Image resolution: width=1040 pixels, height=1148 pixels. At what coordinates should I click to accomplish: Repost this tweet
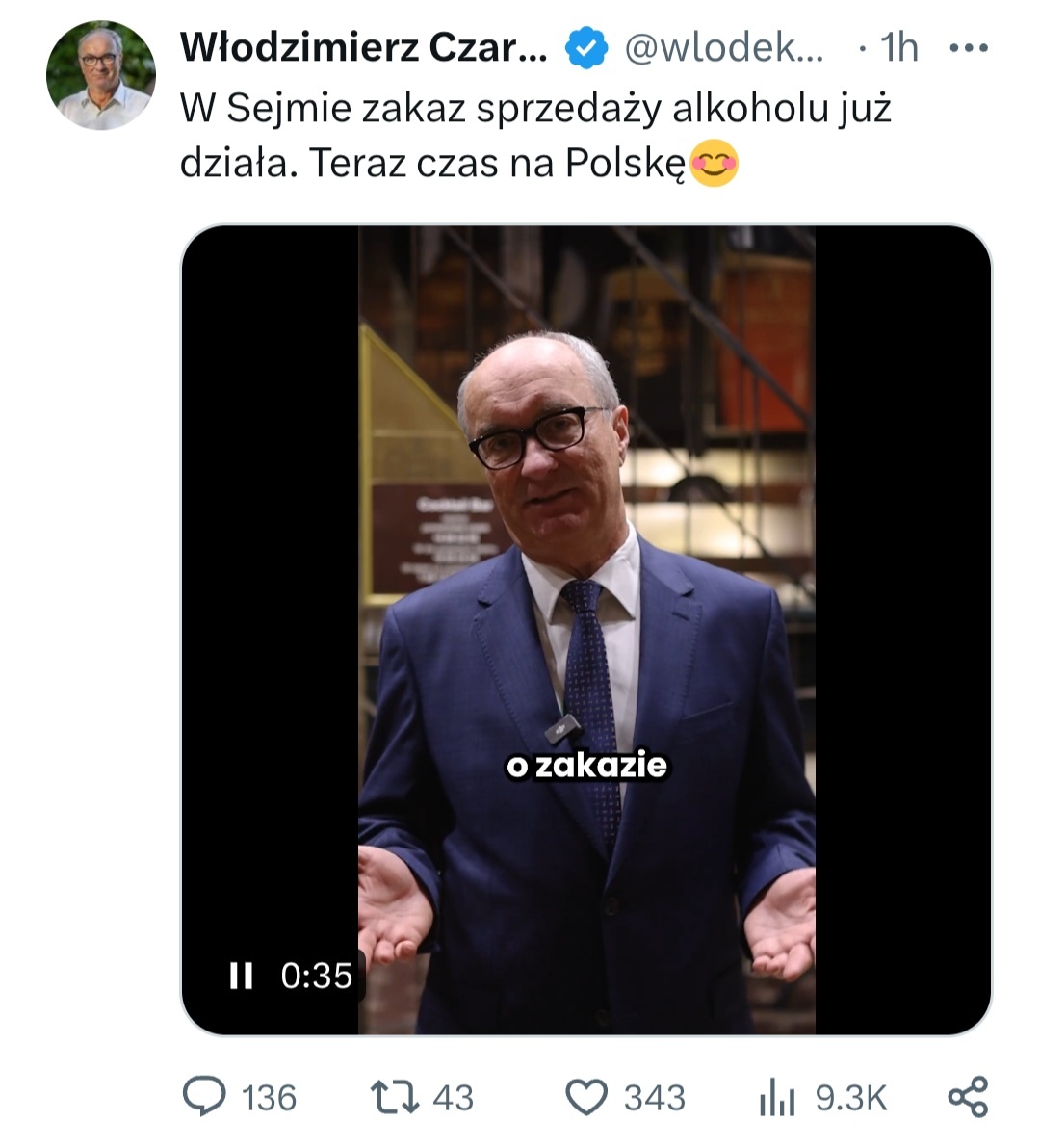(x=395, y=1097)
